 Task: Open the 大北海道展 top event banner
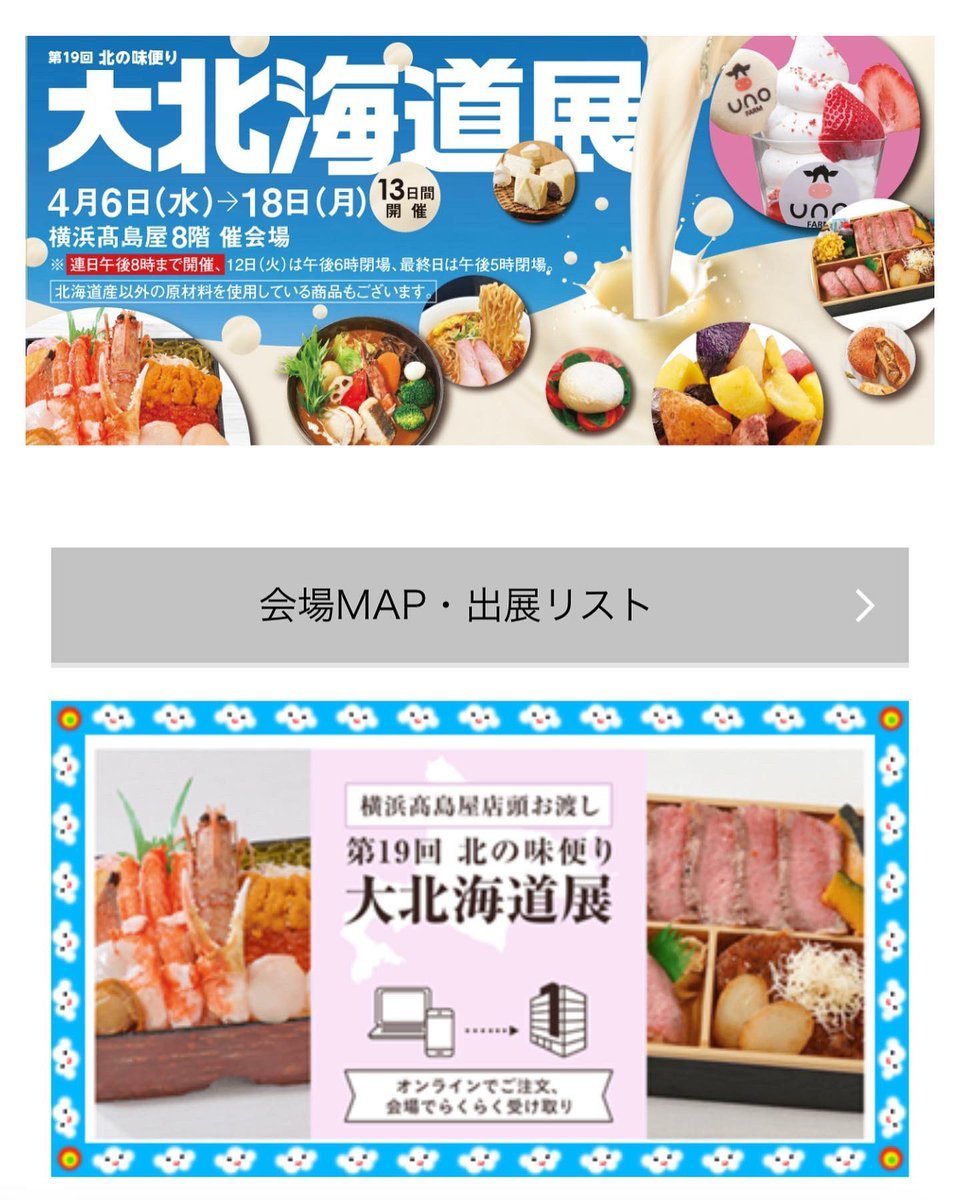click(479, 240)
